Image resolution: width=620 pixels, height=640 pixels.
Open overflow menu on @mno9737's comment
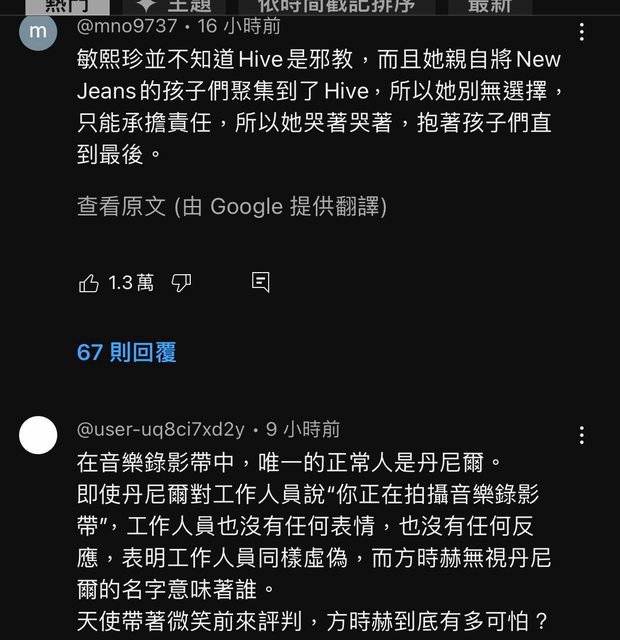click(582, 32)
